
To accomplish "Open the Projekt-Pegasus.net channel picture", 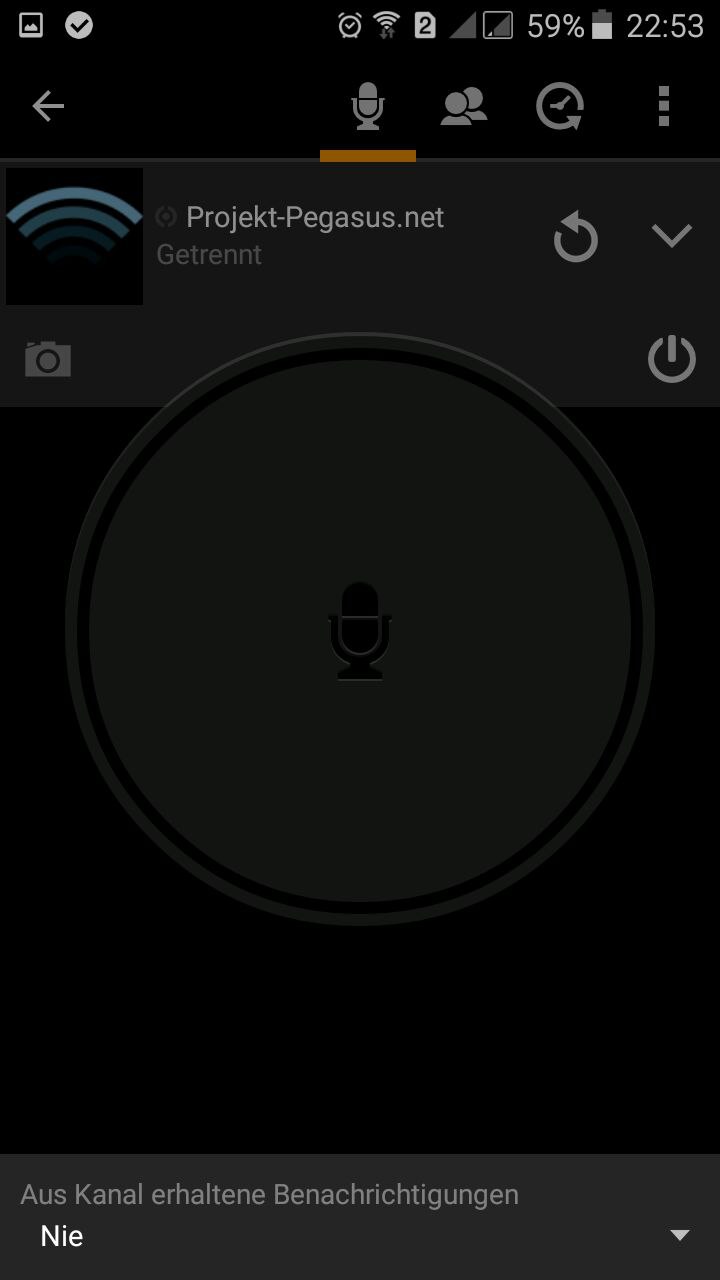I will 75,236.
